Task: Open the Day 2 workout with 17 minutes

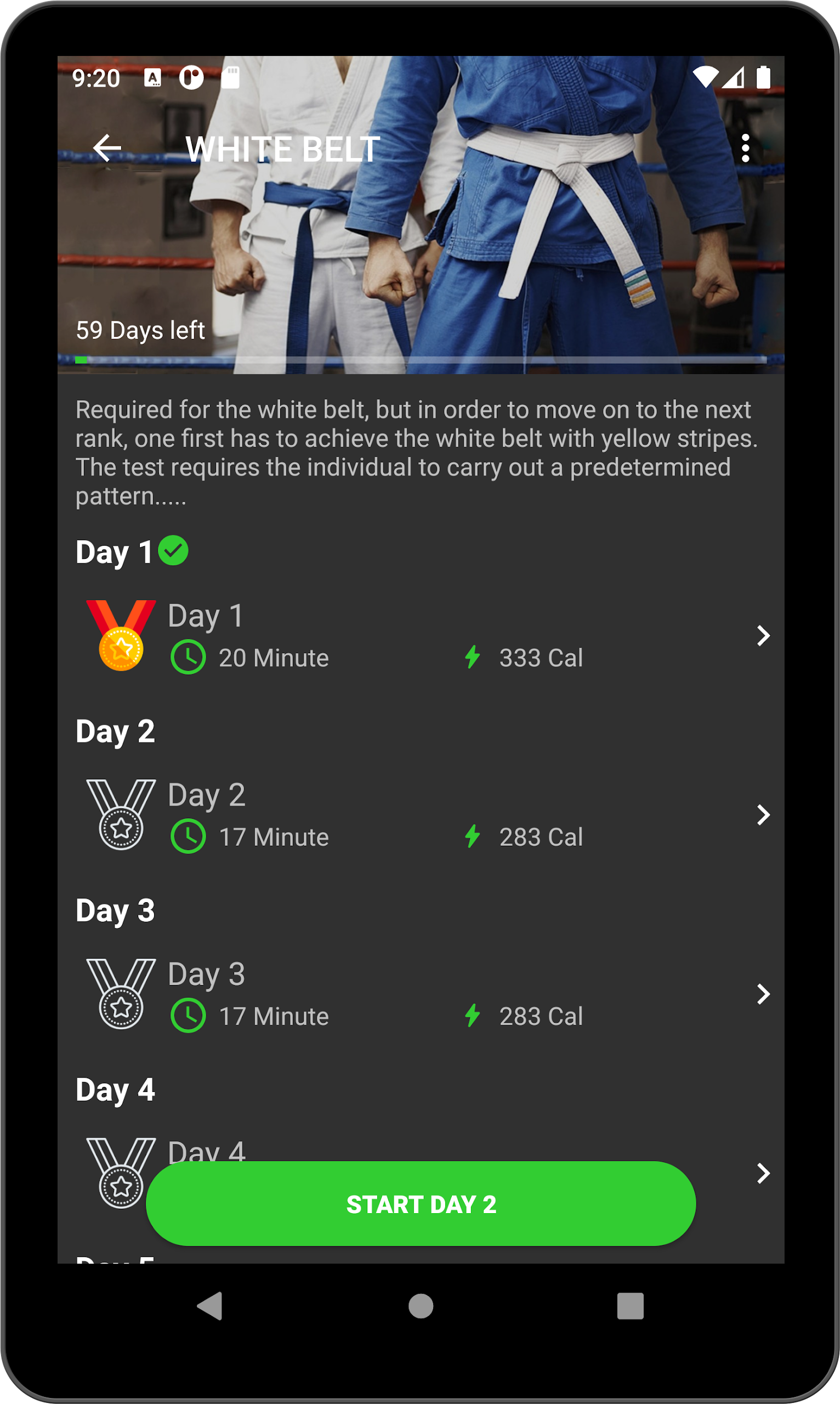Action: (x=421, y=814)
